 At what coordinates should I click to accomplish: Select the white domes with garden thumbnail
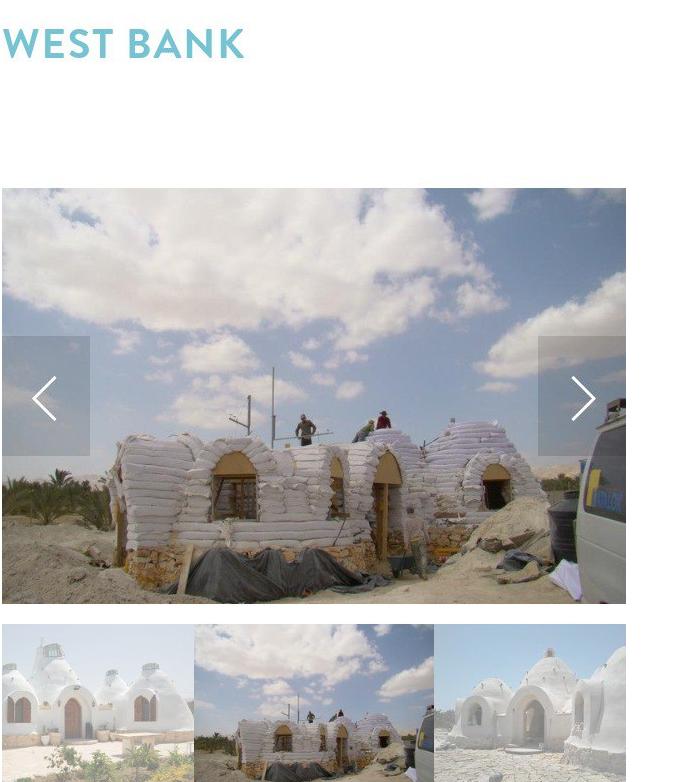(97, 703)
